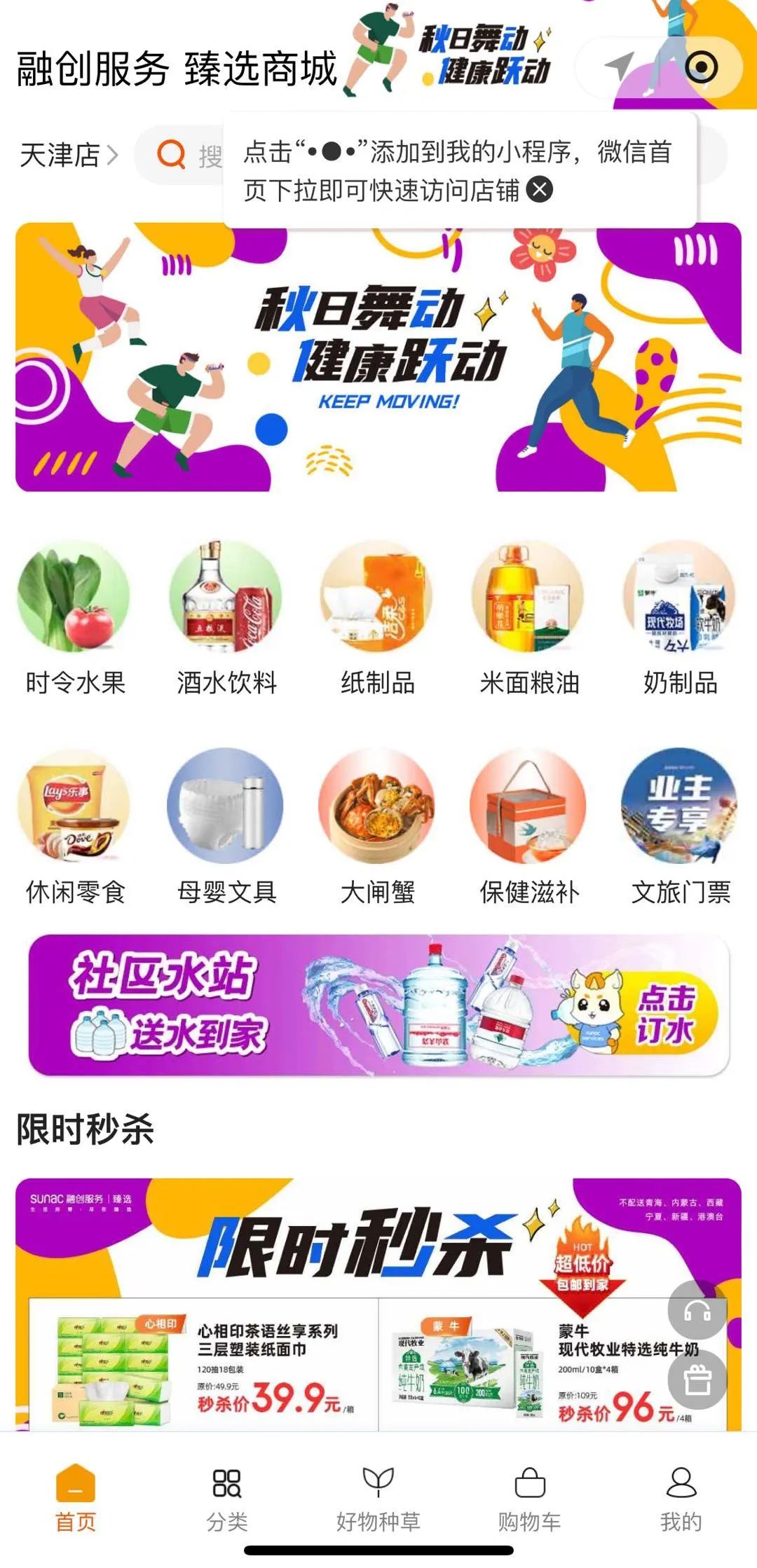Open the 保健滋补 category
Viewport: 757px width, 1568px height.
[529, 827]
